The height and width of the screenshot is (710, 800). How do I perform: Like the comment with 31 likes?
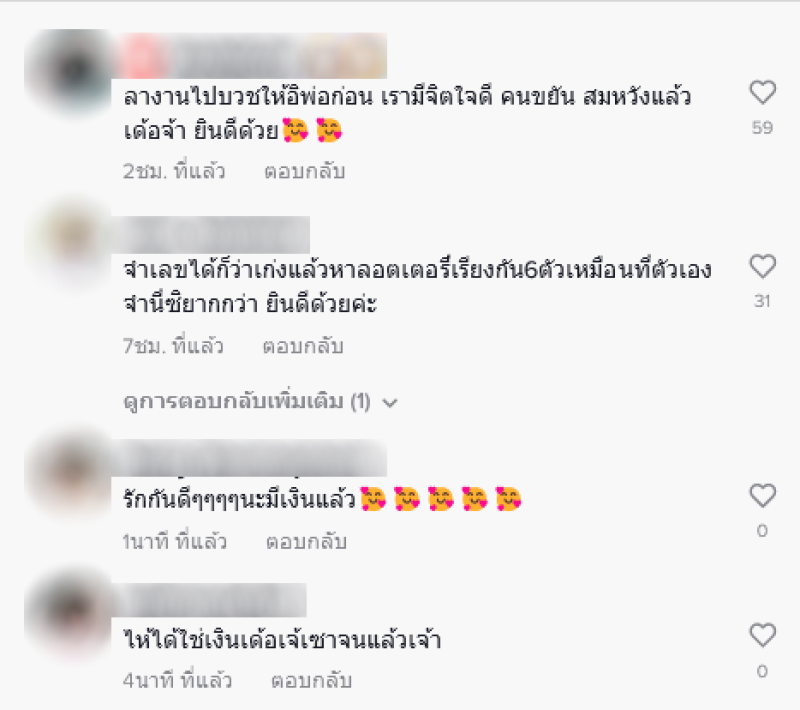762,266
